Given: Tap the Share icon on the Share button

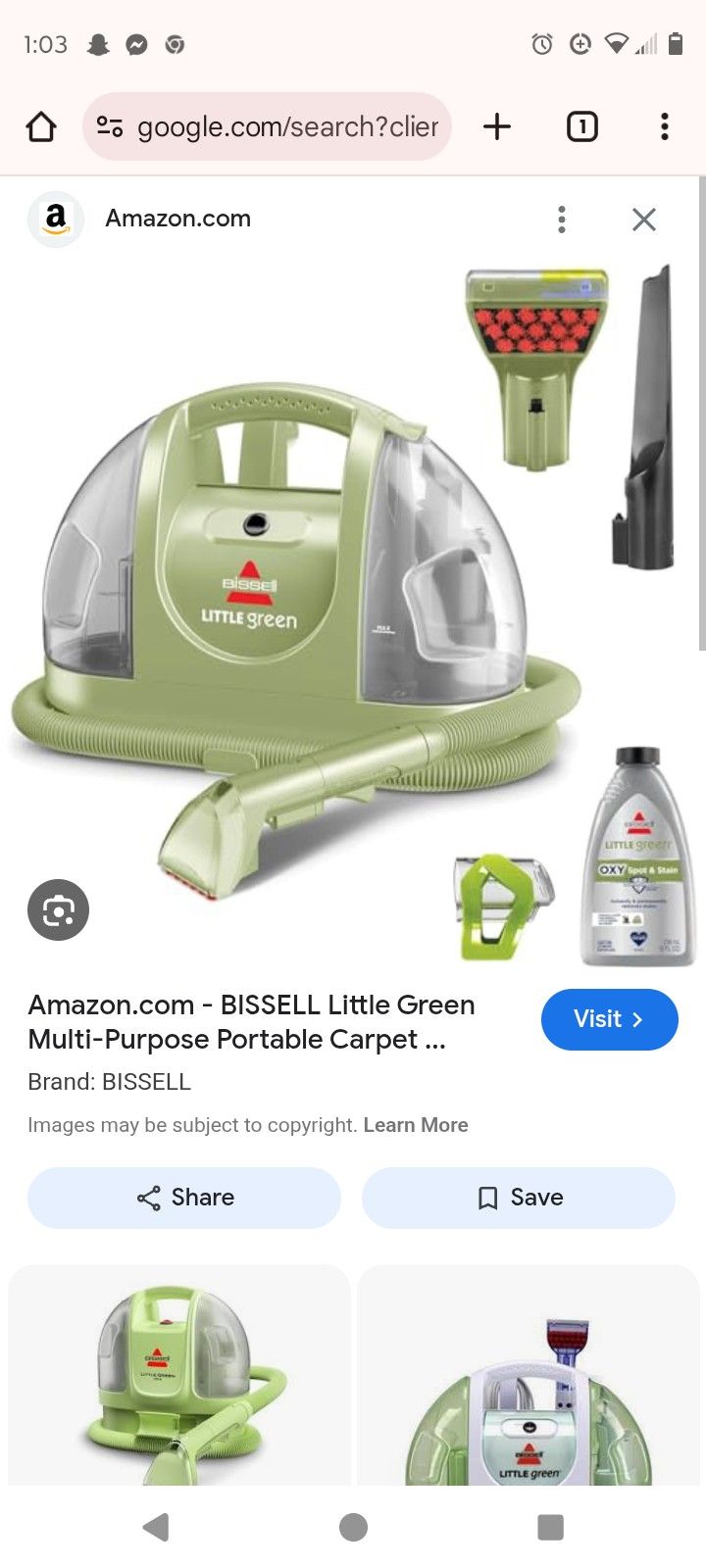Looking at the screenshot, I should coord(148,1198).
